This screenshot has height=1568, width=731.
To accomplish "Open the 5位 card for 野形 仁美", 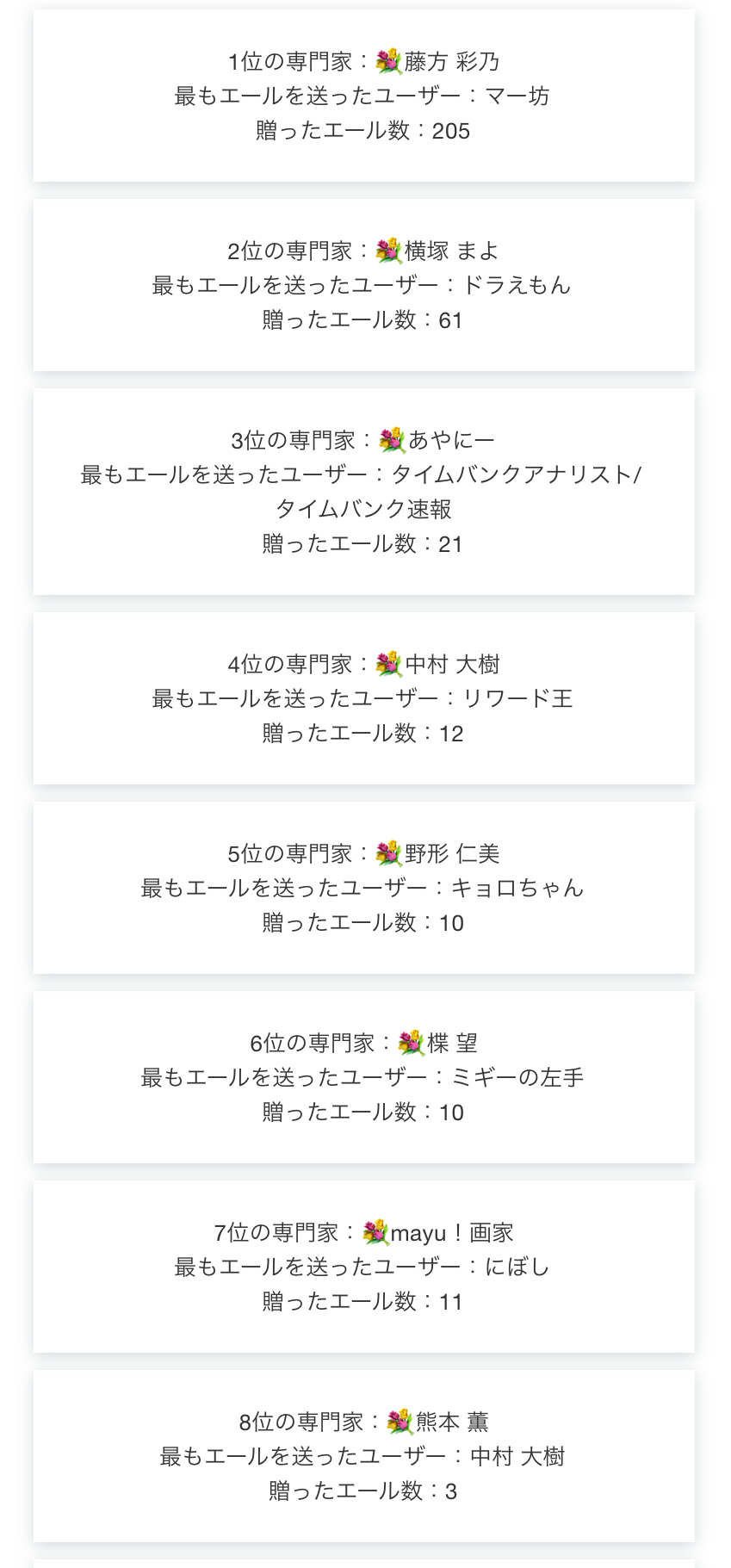I will (x=363, y=888).
